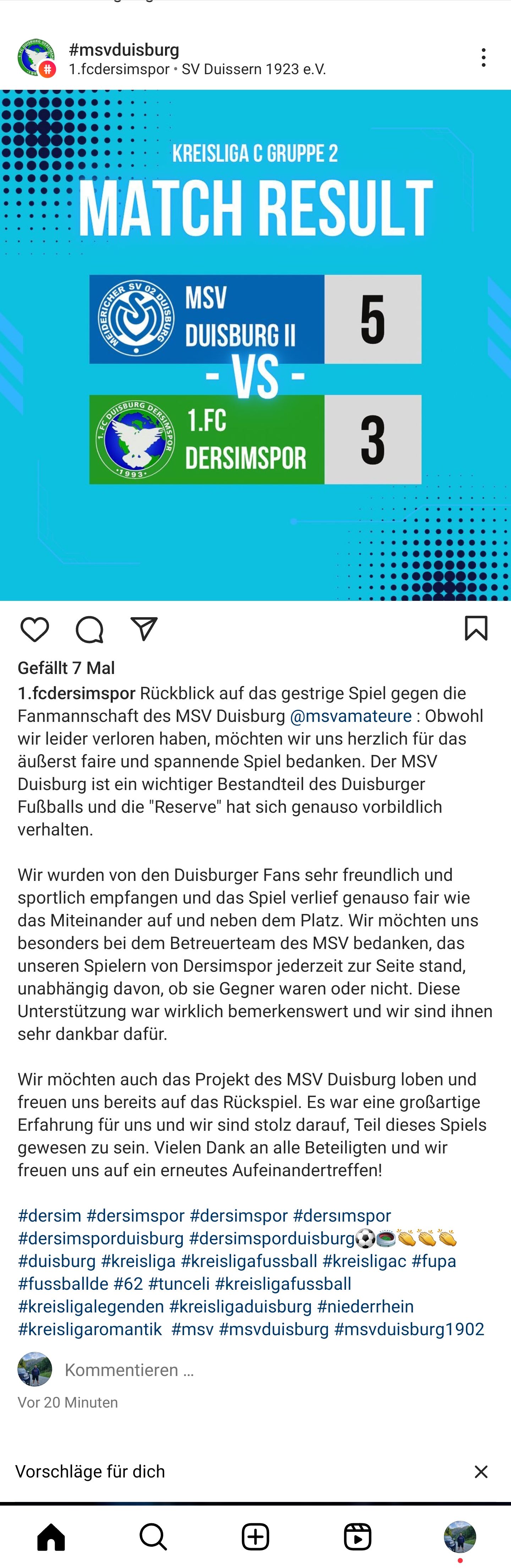
Task: Switch to the Search tab
Action: click(153, 1536)
